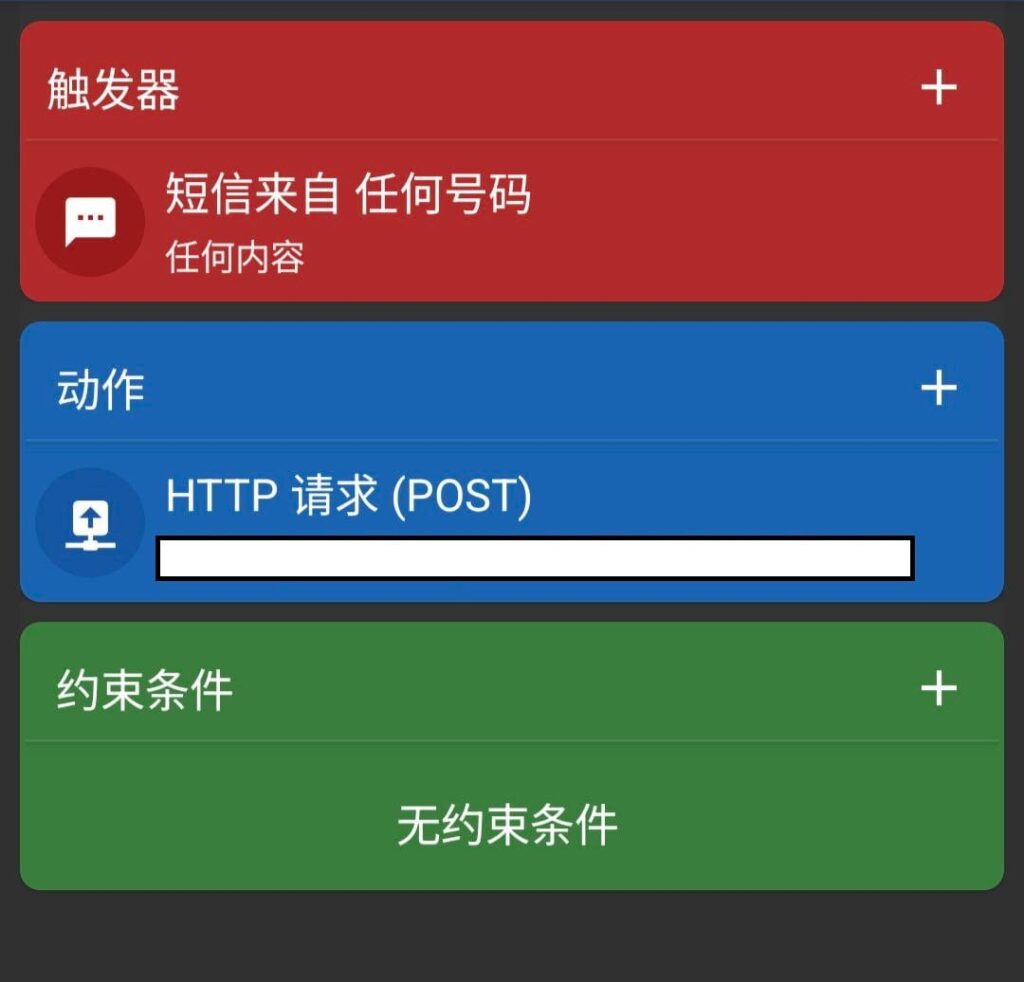Add a new constraint (约束条件)

pos(938,688)
